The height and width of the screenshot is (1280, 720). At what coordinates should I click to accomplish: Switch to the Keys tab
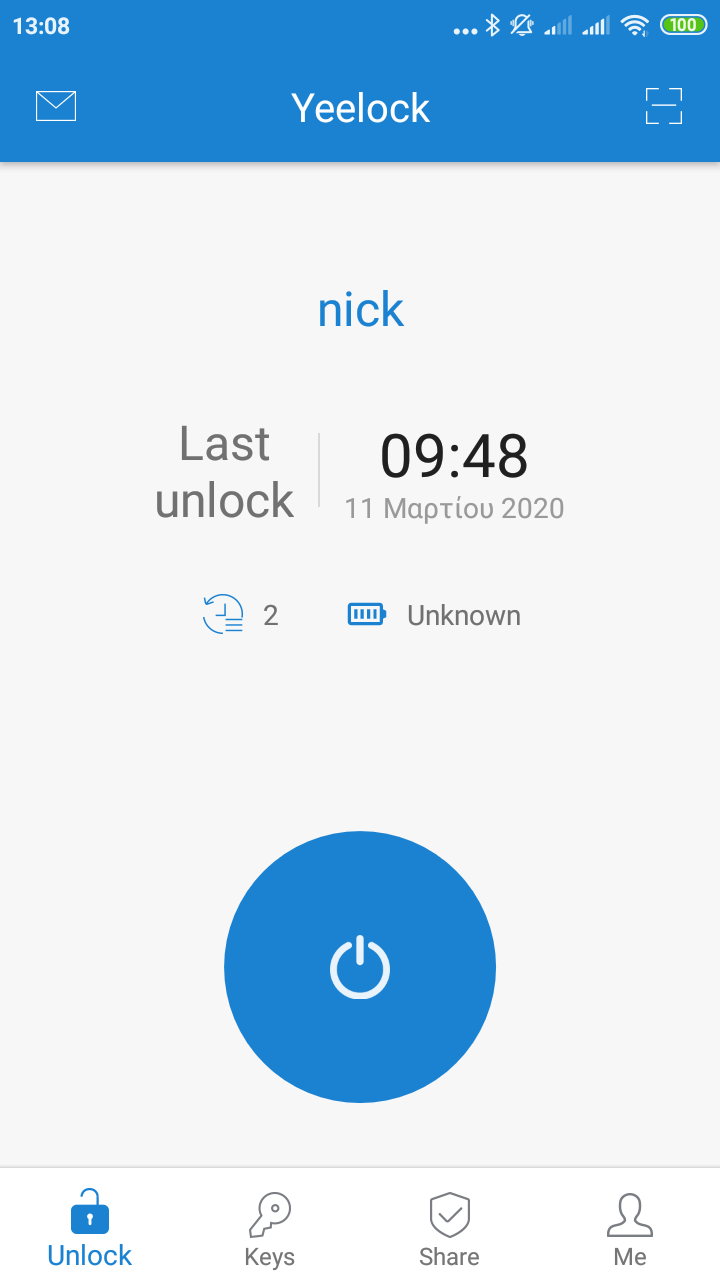coord(270,1230)
